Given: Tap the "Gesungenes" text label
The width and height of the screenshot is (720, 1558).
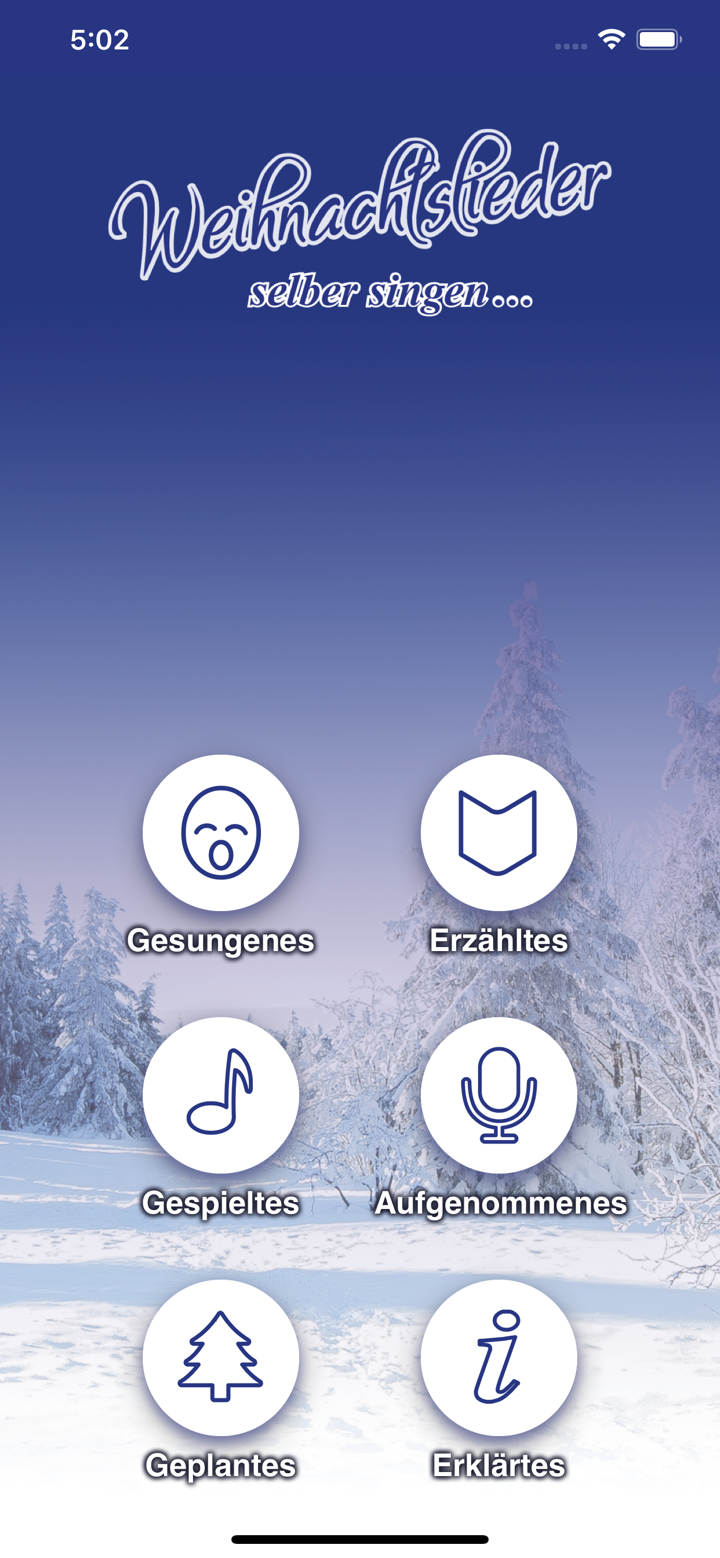Looking at the screenshot, I should 220,938.
